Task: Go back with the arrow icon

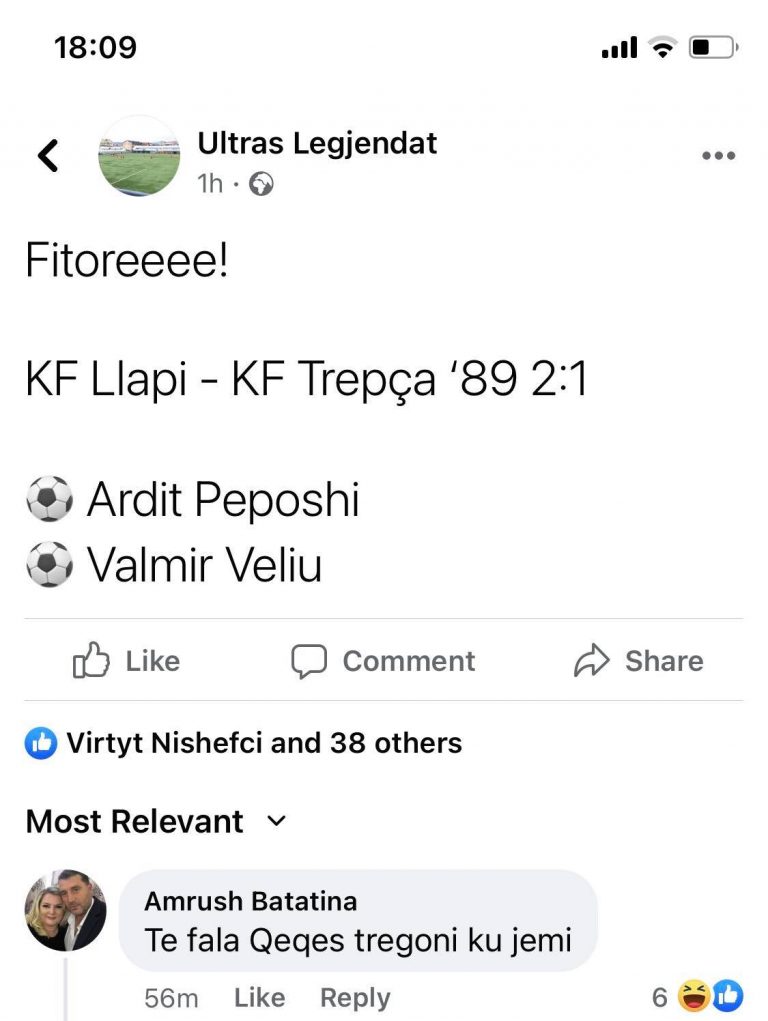Action: 48,155
